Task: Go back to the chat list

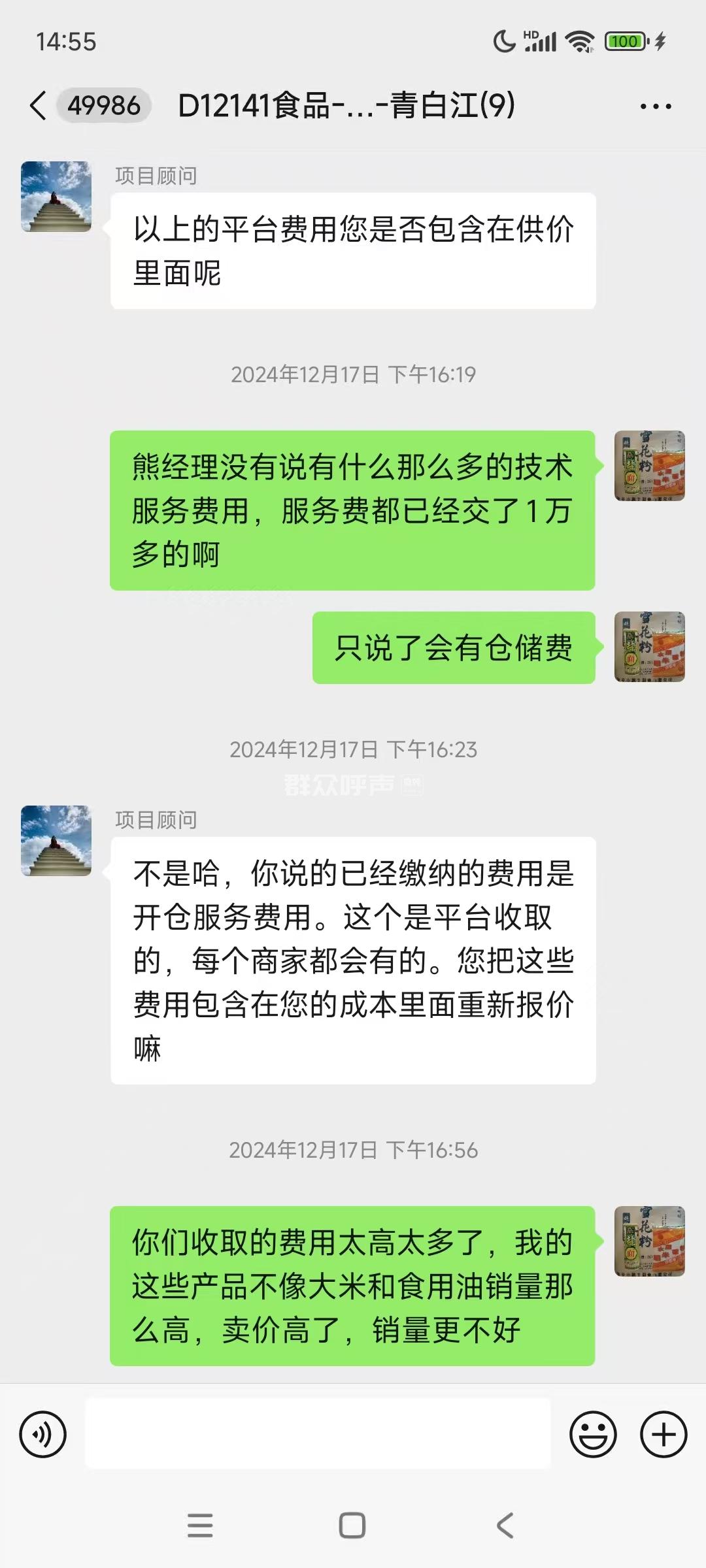Action: (x=38, y=105)
